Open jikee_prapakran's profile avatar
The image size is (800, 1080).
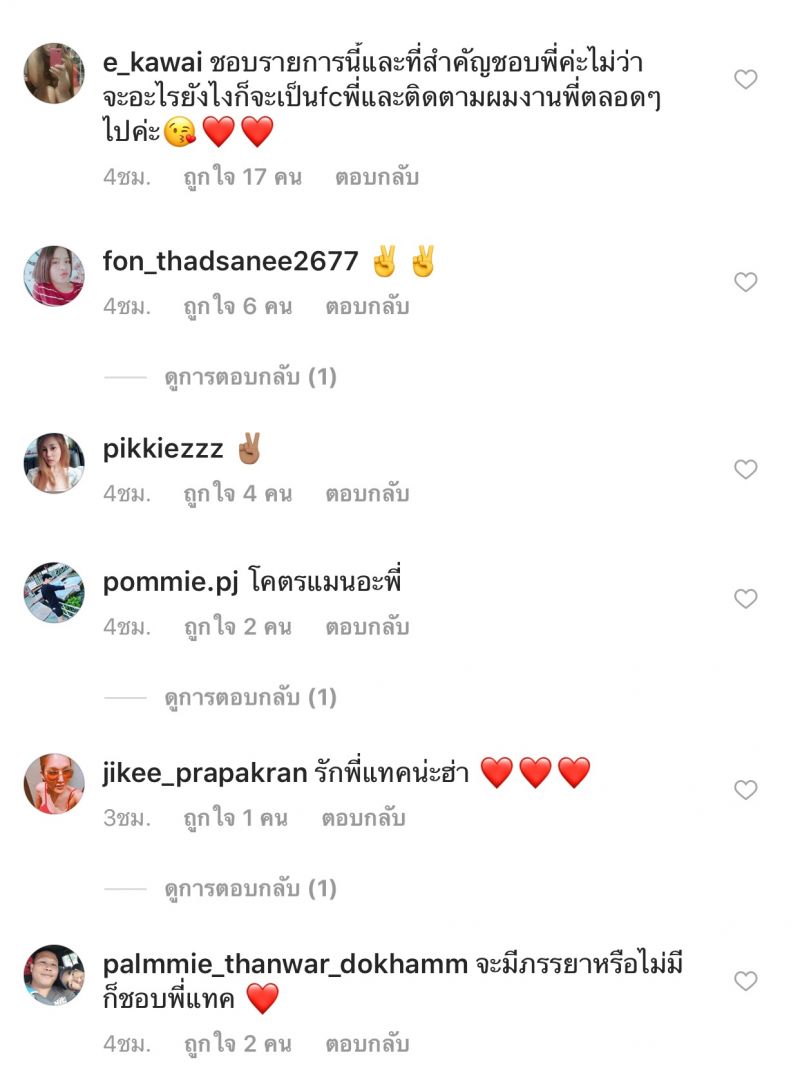point(54,784)
